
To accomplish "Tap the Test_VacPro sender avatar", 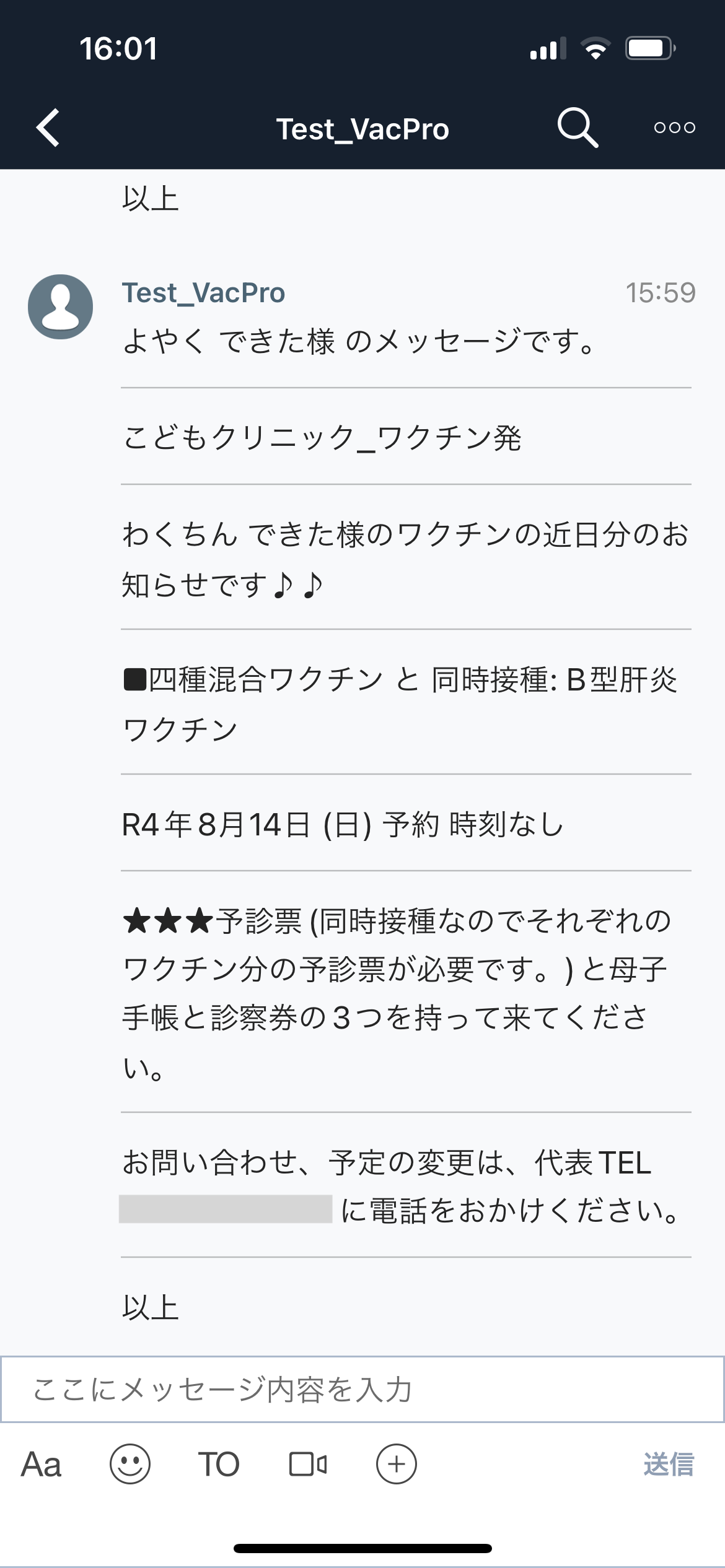I will [61, 307].
